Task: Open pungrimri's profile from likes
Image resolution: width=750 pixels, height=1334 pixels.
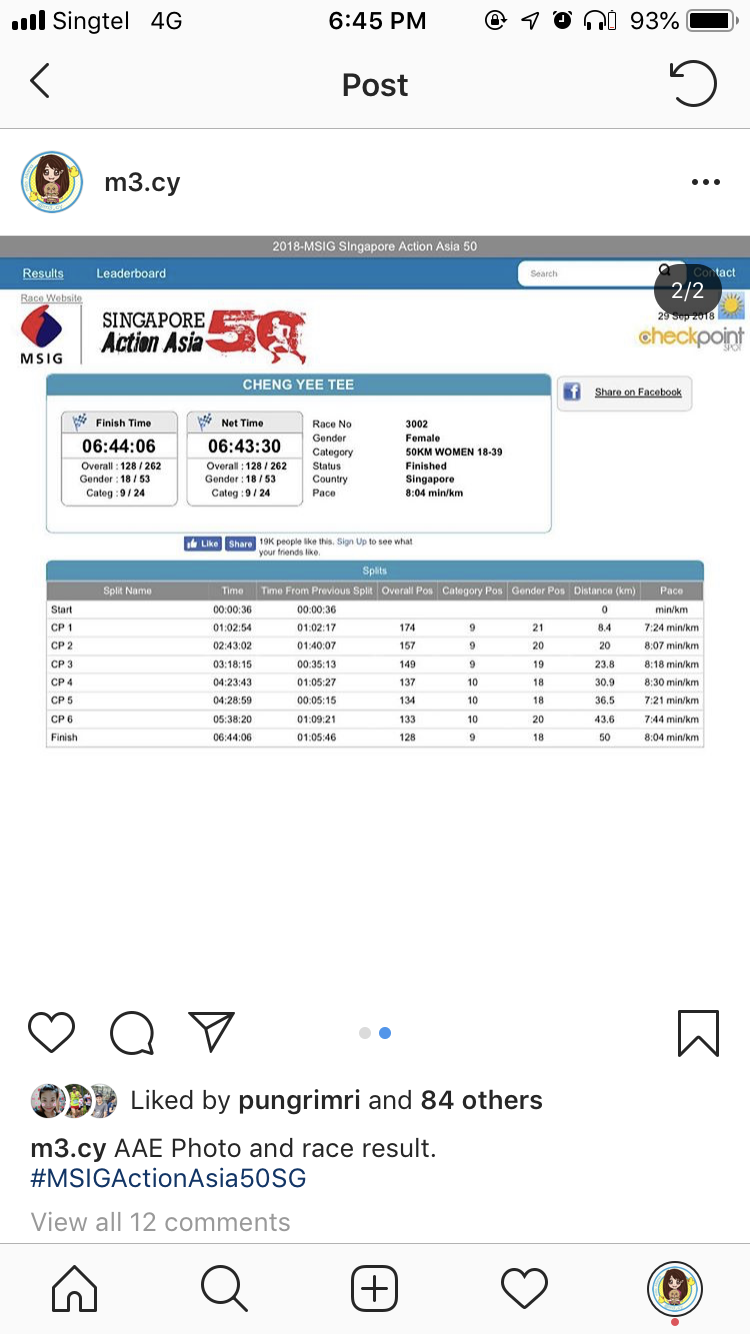Action: tap(299, 1100)
